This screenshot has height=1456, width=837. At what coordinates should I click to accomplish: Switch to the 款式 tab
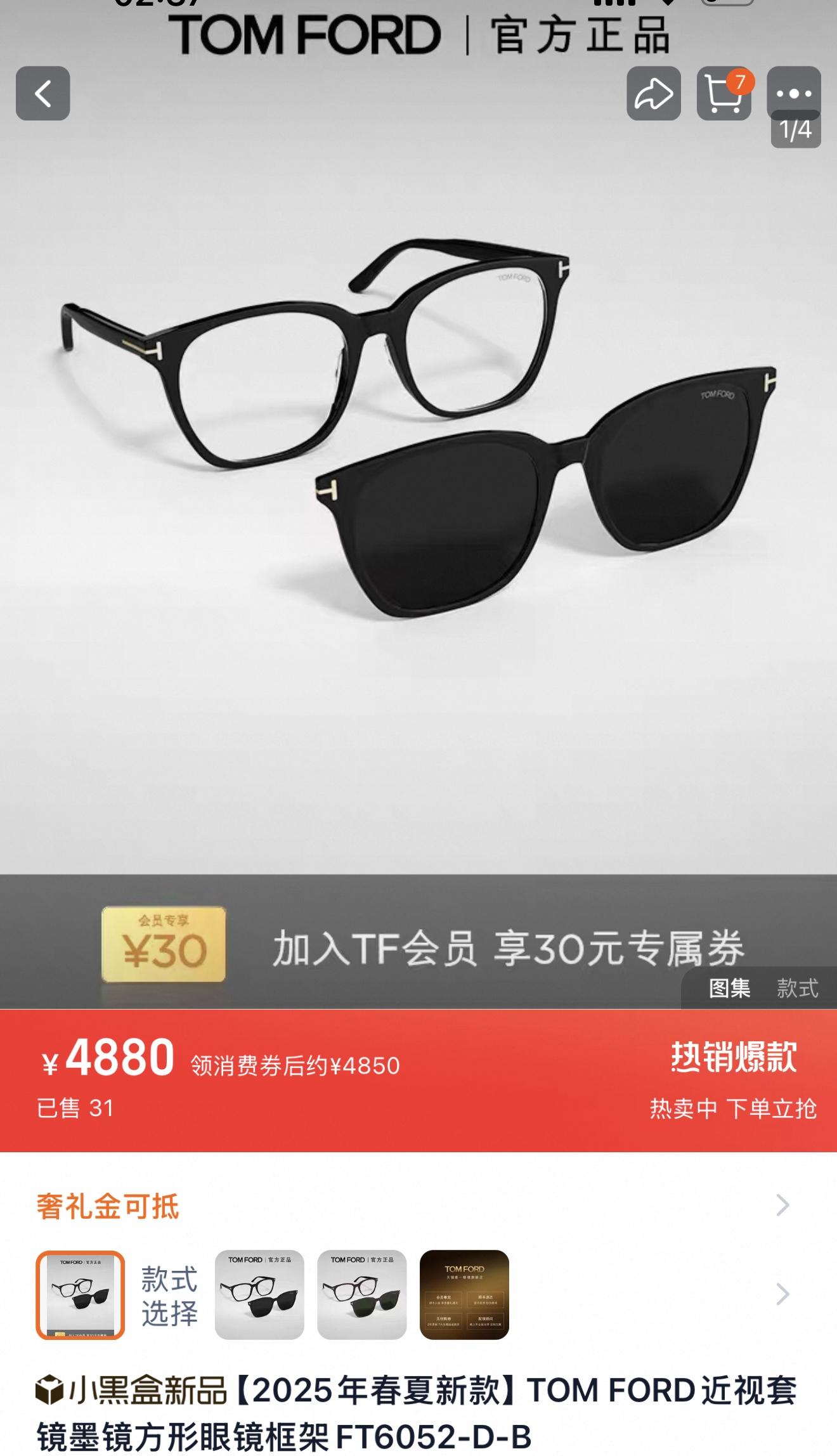[797, 988]
